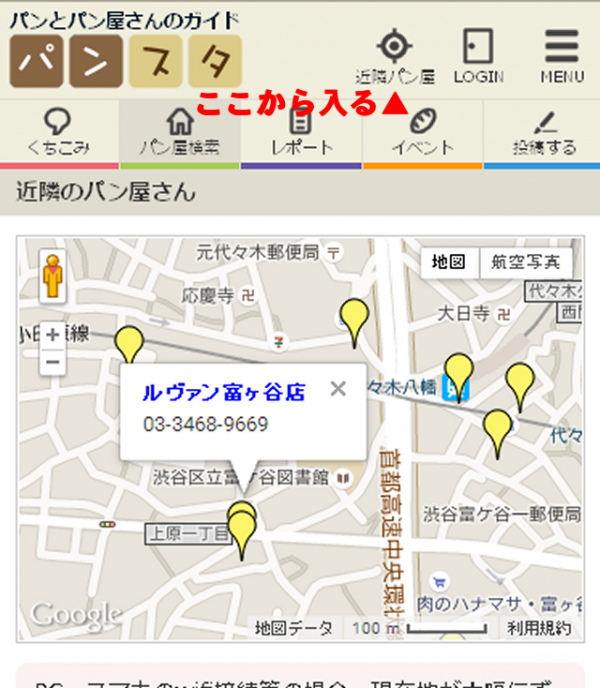
Task: Switch to the くちこみ tab
Action: 59,132
